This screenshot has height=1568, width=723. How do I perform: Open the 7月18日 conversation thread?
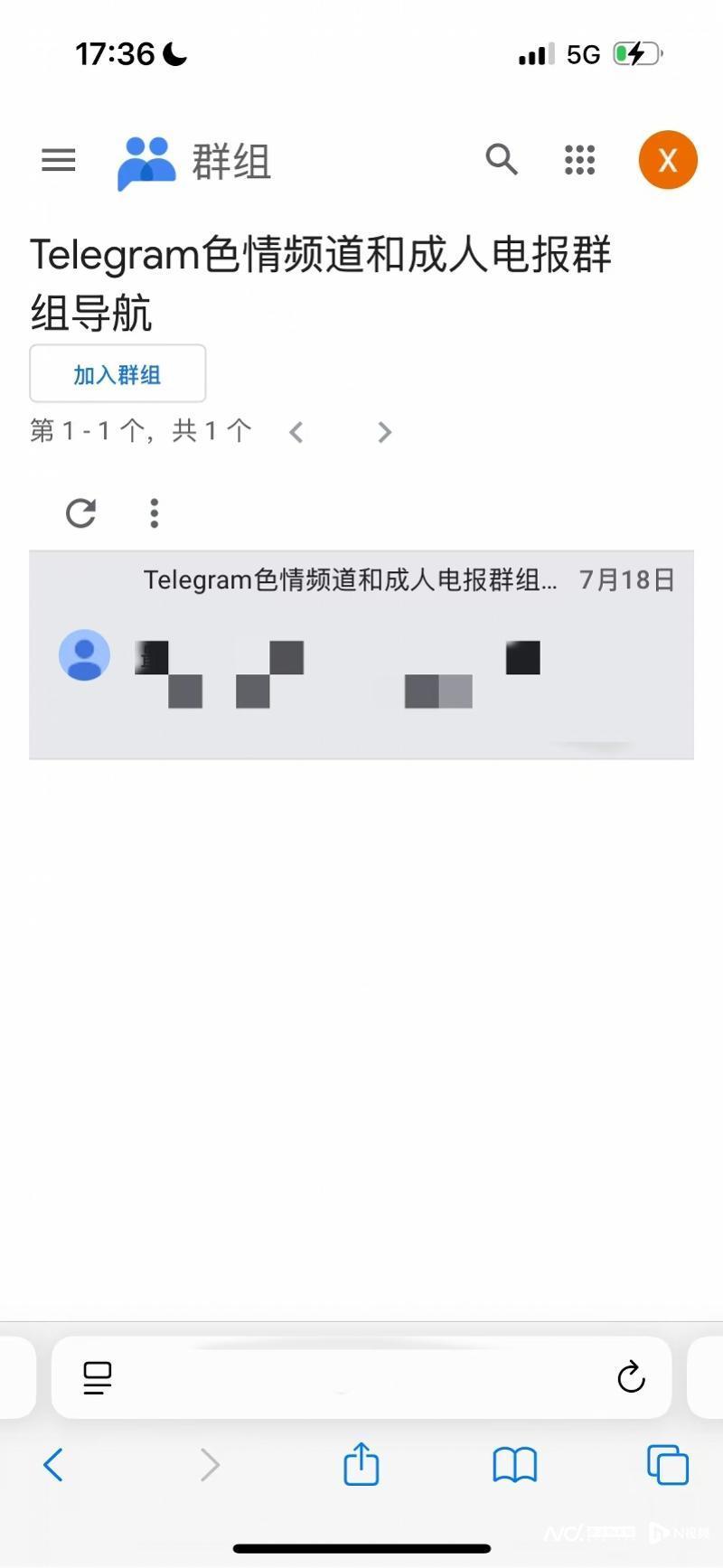[361, 654]
